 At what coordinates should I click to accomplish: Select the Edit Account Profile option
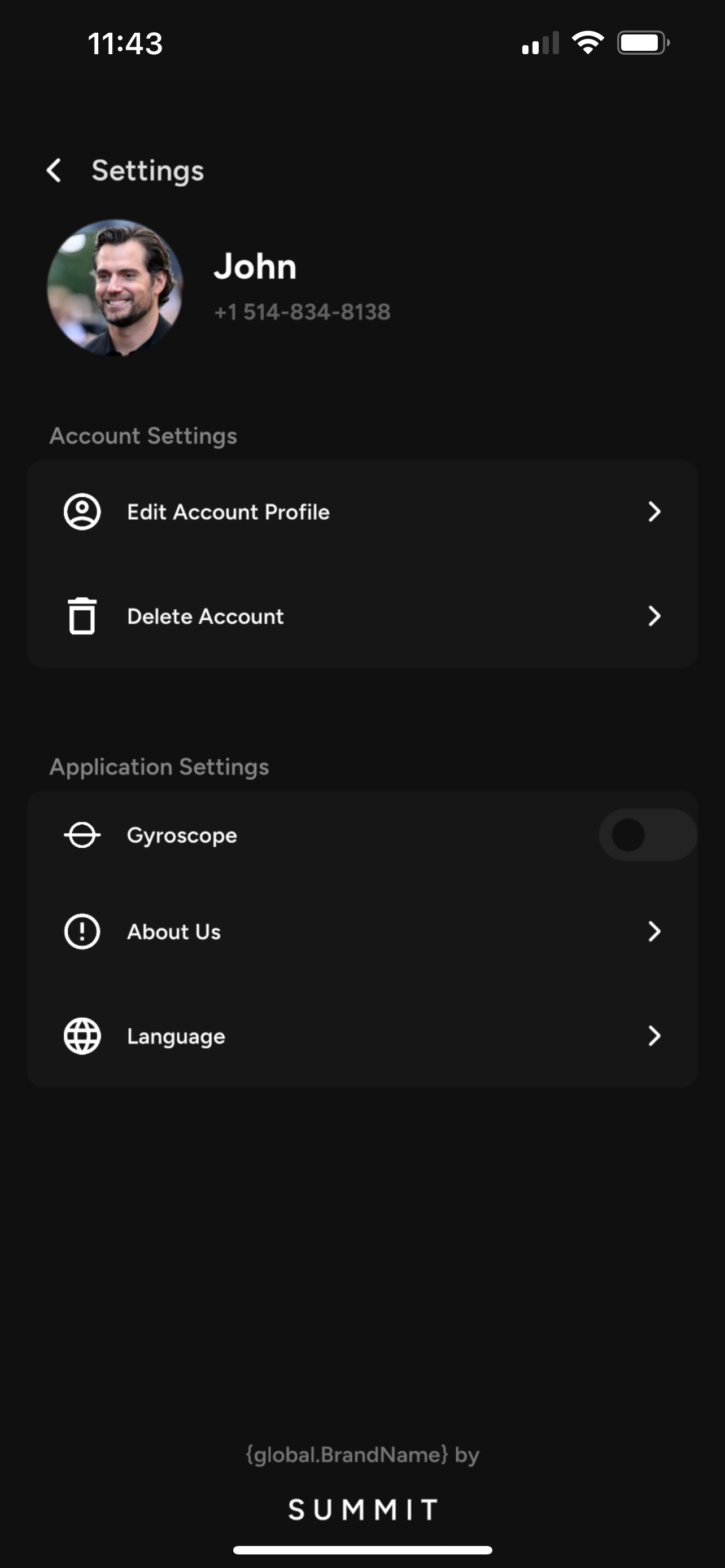[362, 512]
